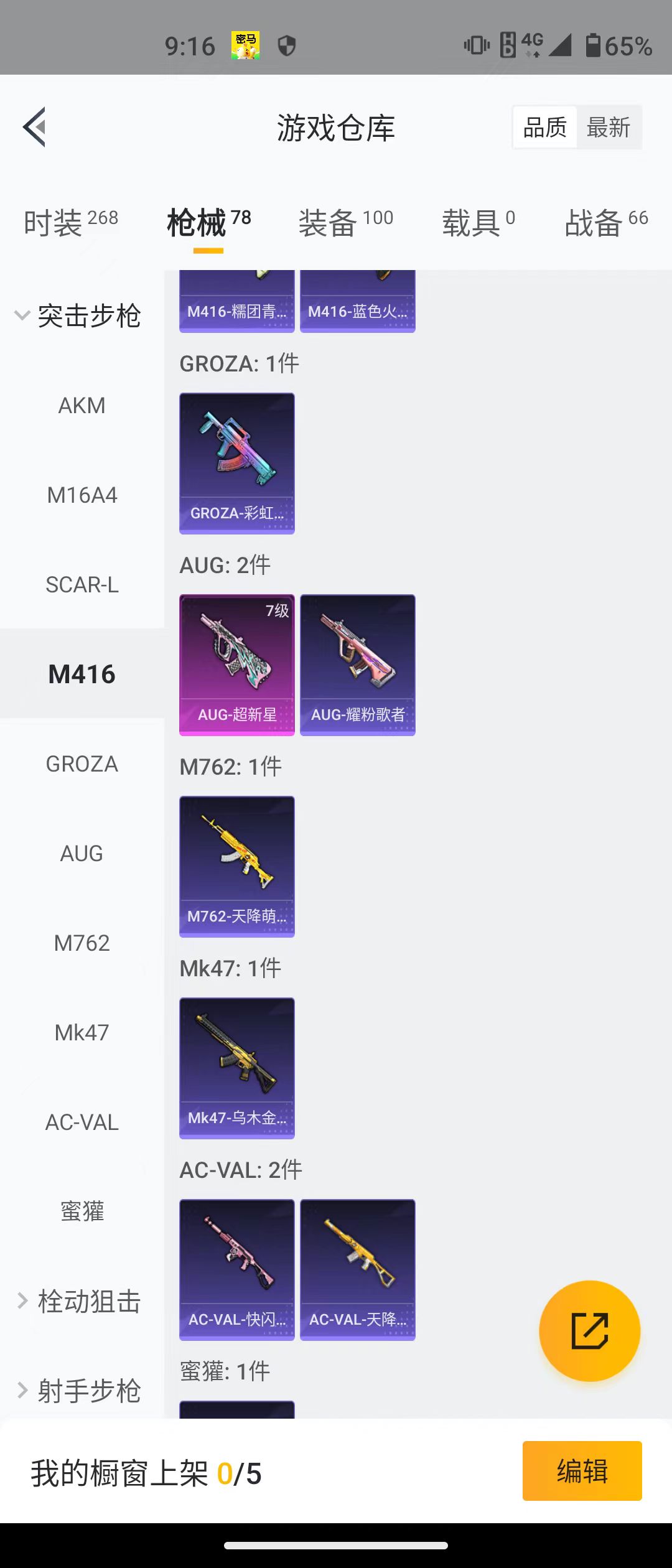The width and height of the screenshot is (672, 1568).
Task: Open the AUG-耀粉歌者 skin card
Action: 357,665
